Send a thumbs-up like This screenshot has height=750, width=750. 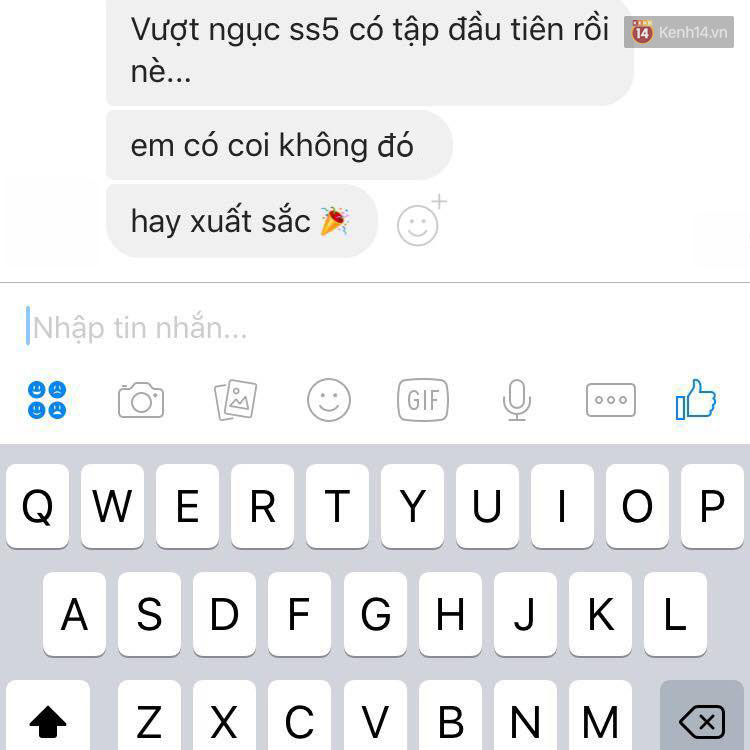[697, 400]
